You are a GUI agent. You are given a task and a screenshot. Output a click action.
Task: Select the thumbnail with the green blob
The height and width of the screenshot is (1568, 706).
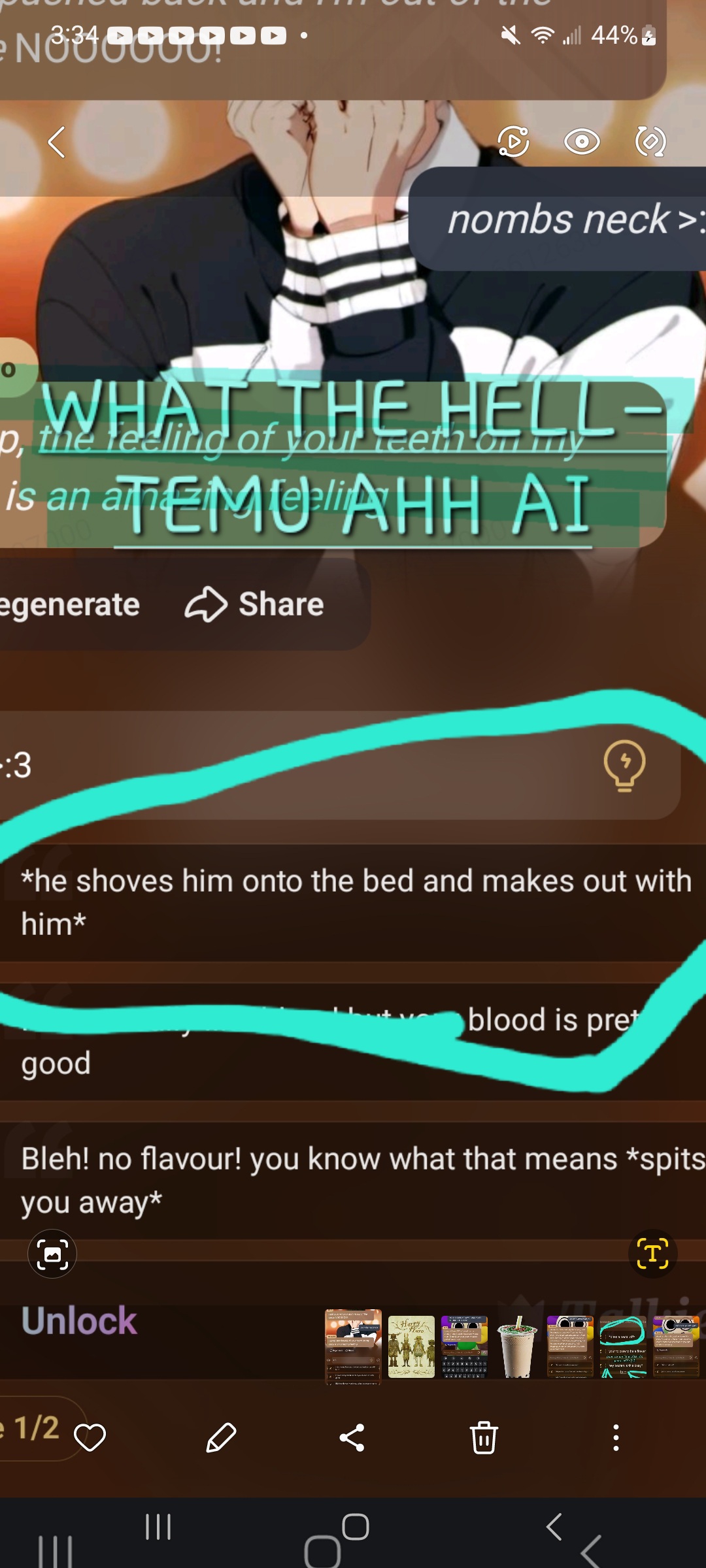coord(464,1347)
